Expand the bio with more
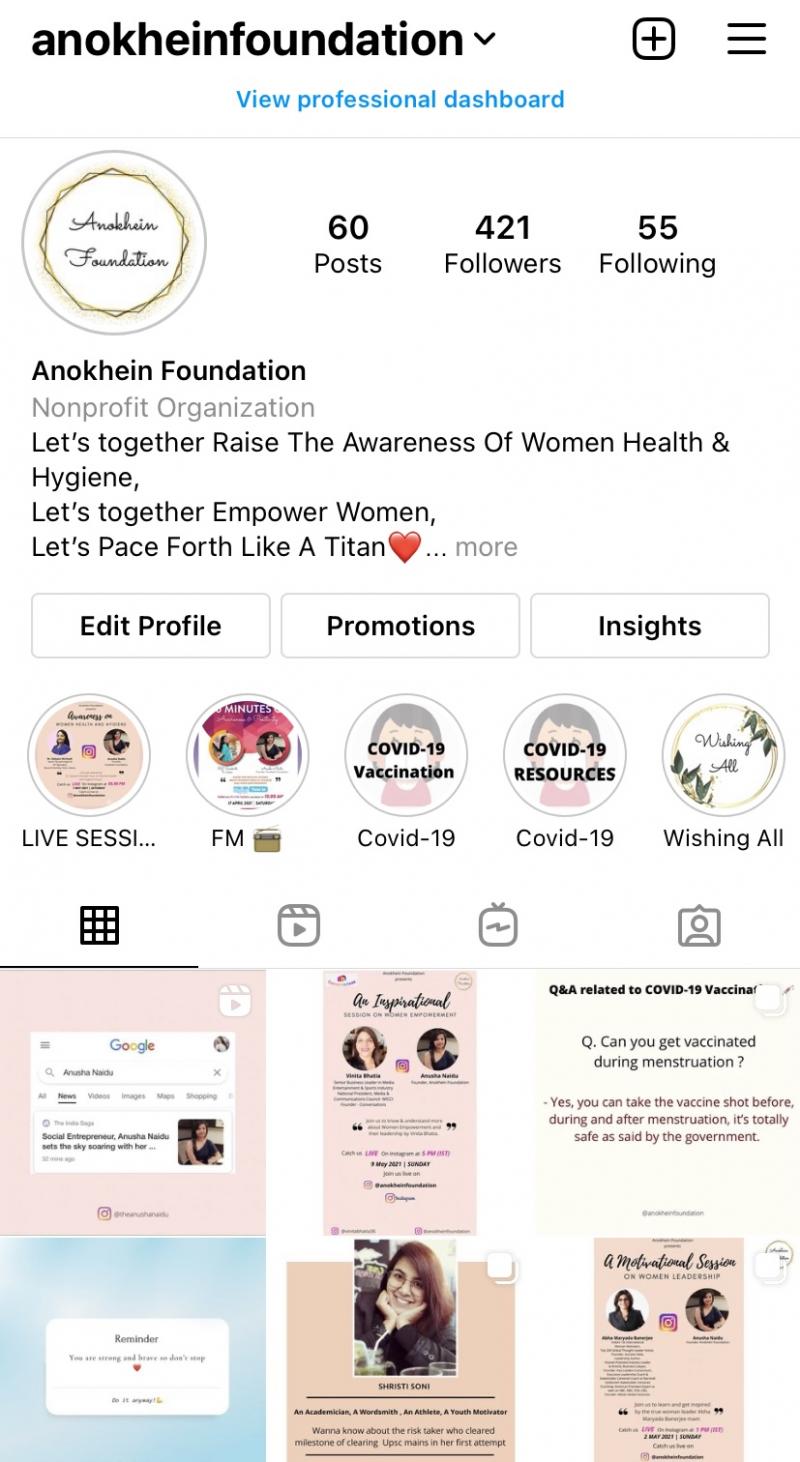Viewport: 800px width, 1462px height. [486, 547]
